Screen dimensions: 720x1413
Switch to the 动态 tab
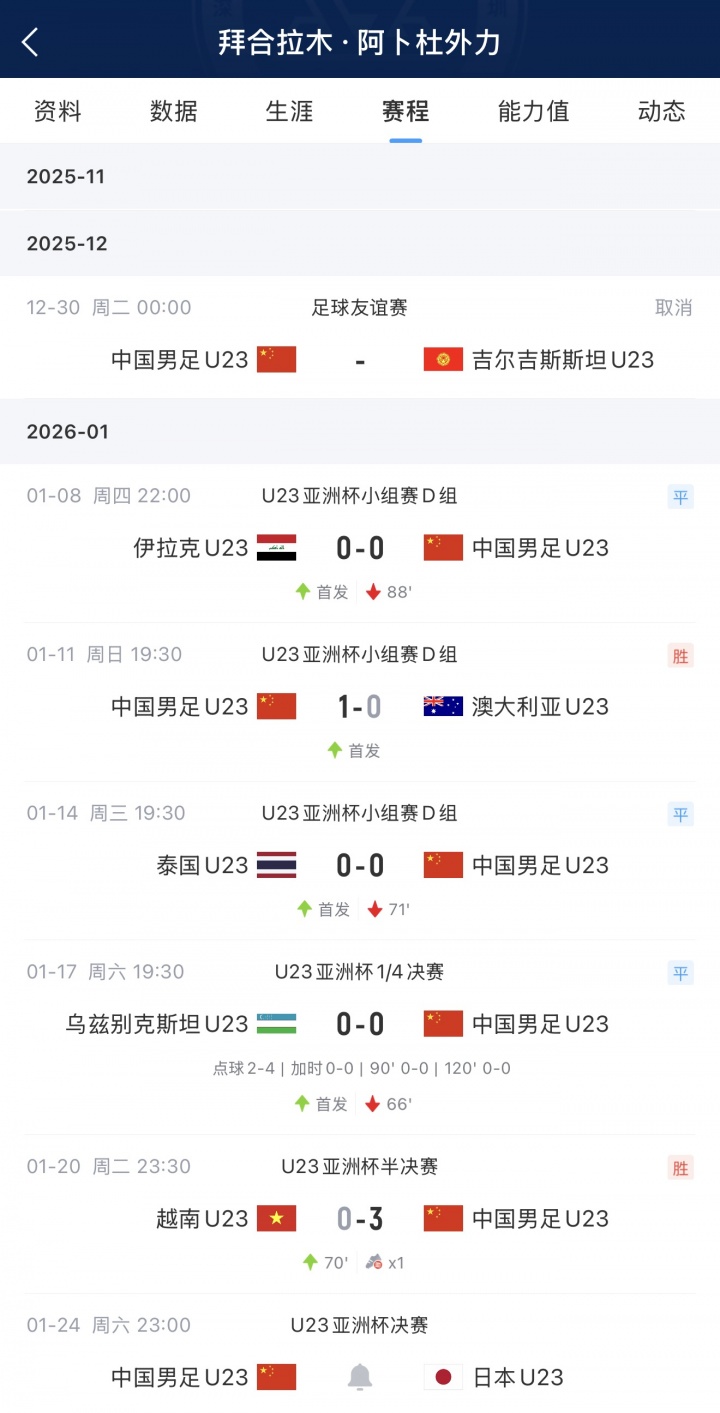click(662, 111)
